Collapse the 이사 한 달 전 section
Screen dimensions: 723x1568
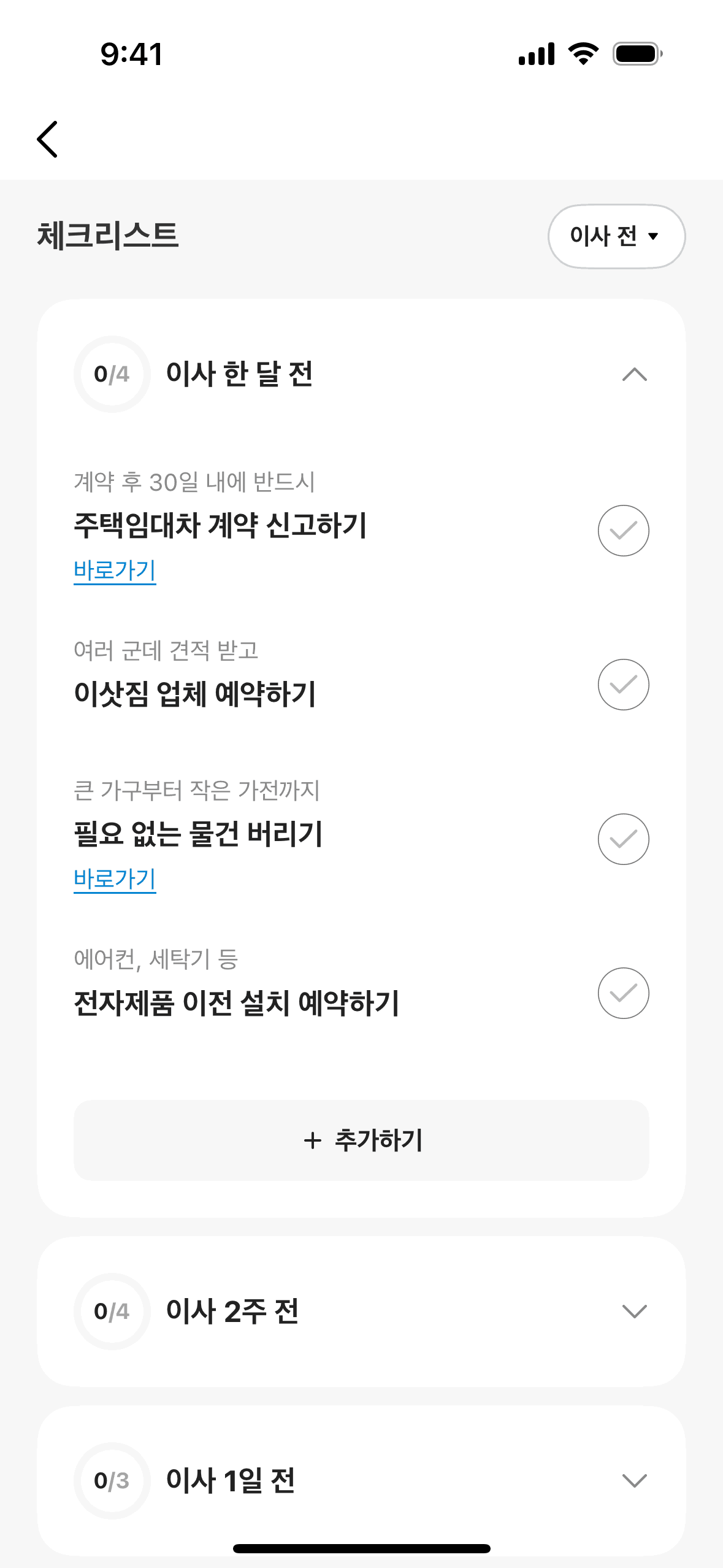pyautogui.click(x=634, y=374)
